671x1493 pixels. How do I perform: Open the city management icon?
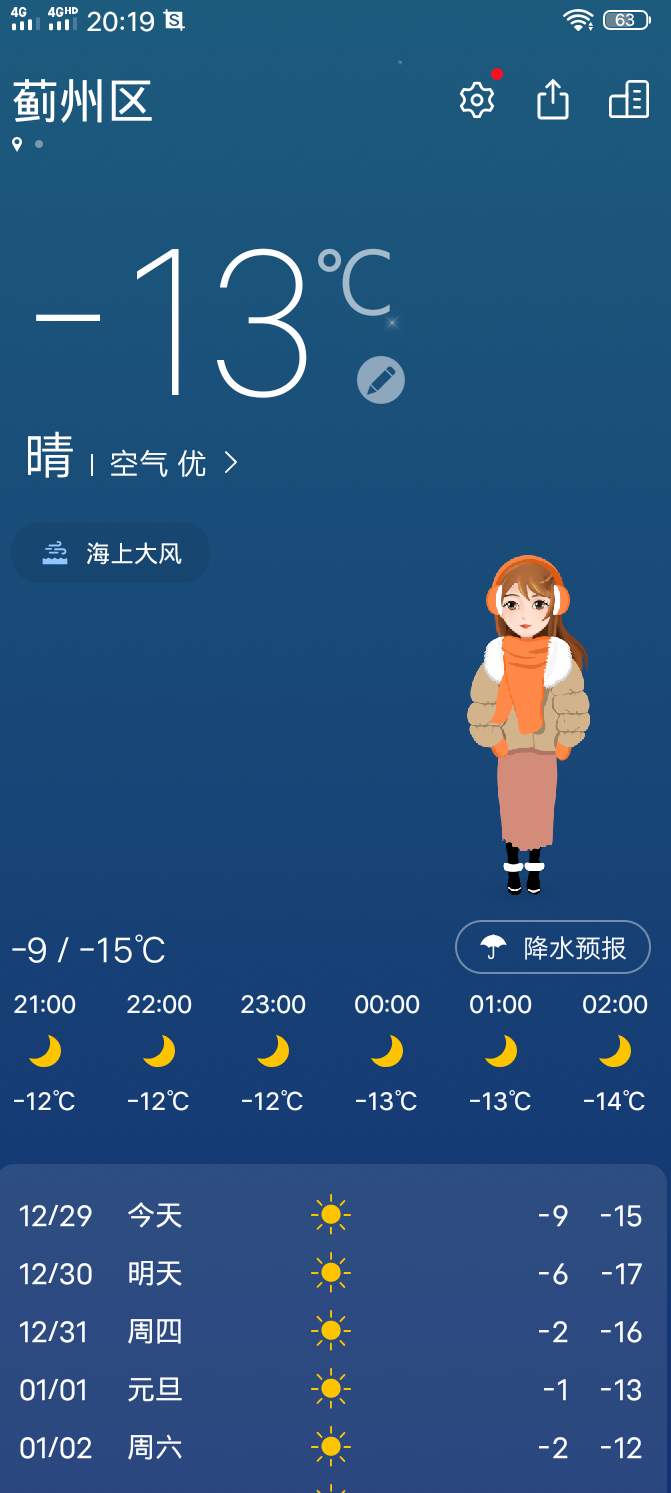(x=629, y=100)
